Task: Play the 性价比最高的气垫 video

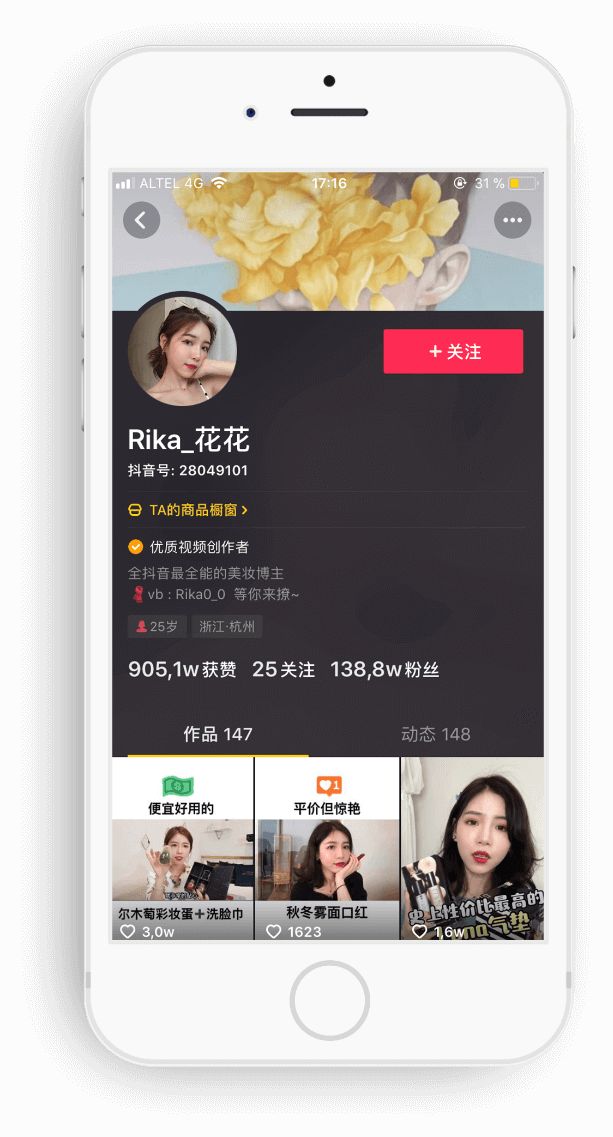Action: click(x=472, y=850)
